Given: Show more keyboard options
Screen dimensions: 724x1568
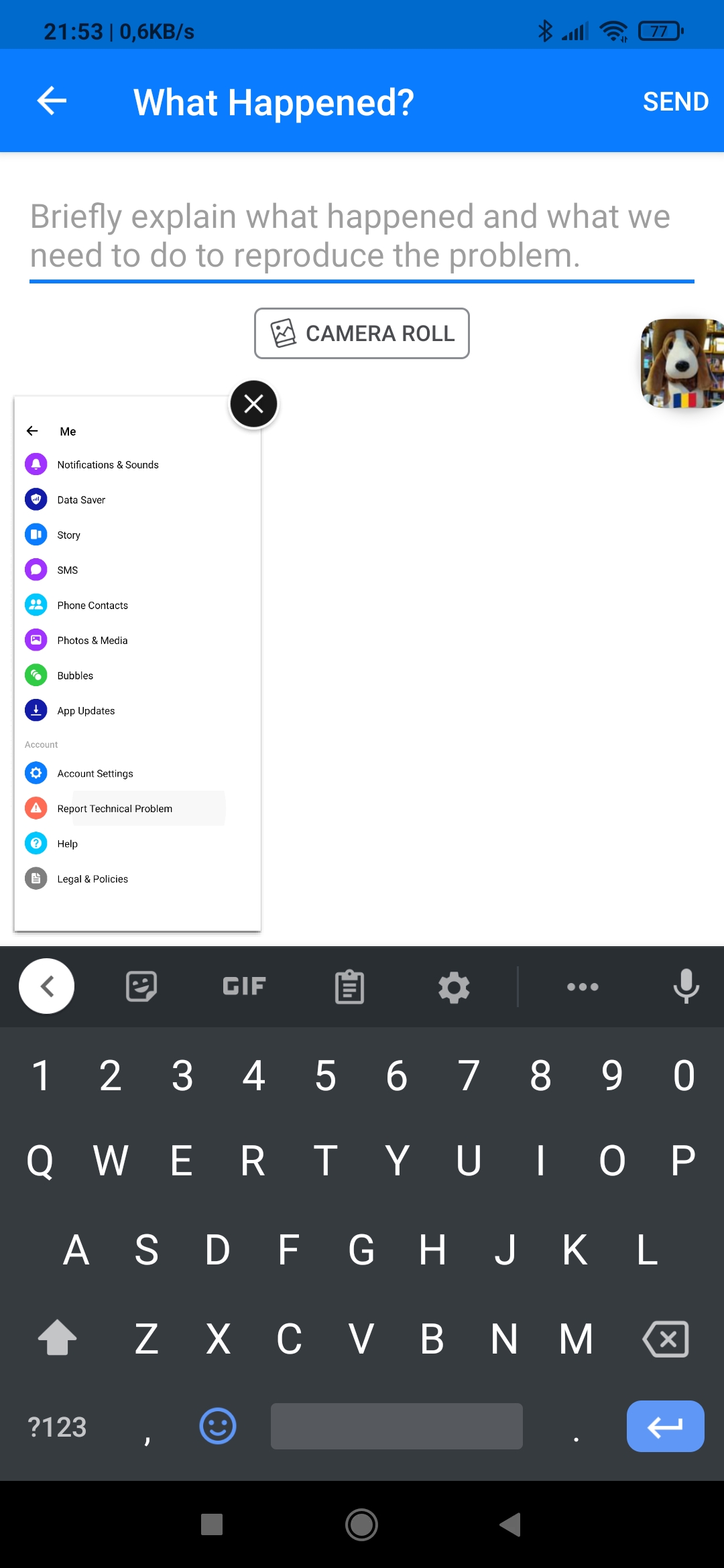Looking at the screenshot, I should click(x=583, y=986).
